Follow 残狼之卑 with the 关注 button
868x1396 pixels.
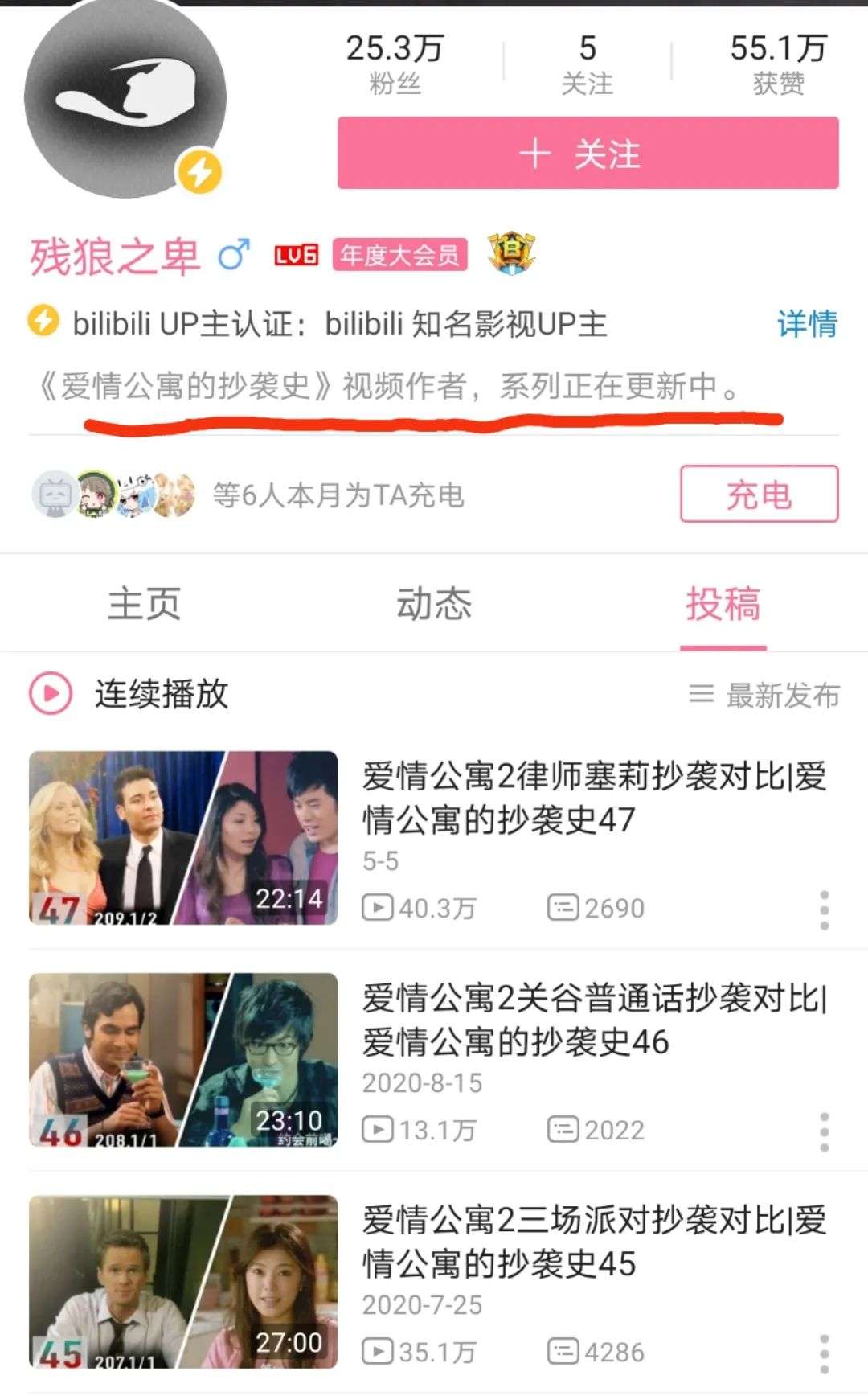pos(588,153)
